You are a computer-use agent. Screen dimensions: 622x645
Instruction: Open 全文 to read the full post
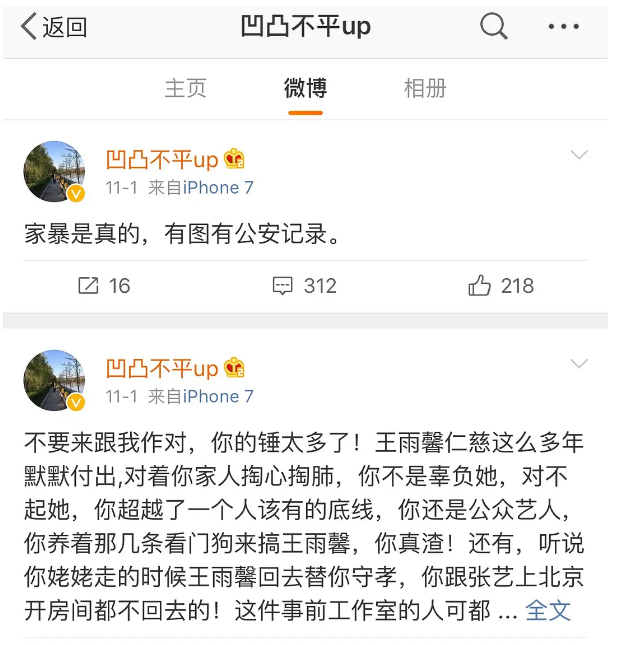pos(548,610)
